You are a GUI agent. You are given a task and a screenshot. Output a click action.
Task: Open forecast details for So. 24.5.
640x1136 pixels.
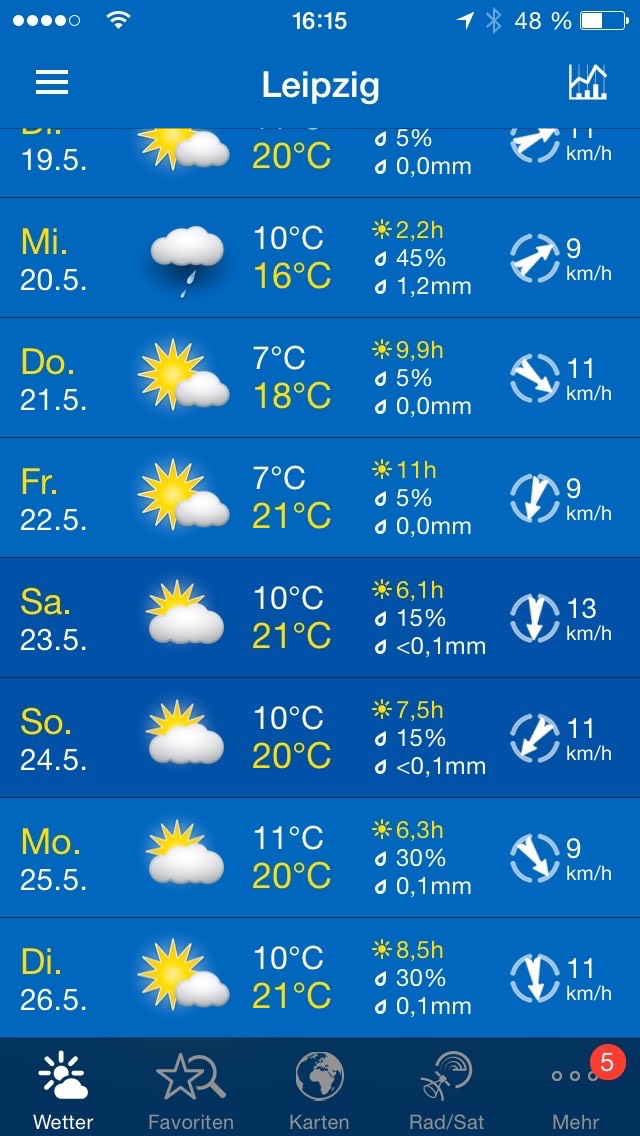pyautogui.click(x=320, y=738)
